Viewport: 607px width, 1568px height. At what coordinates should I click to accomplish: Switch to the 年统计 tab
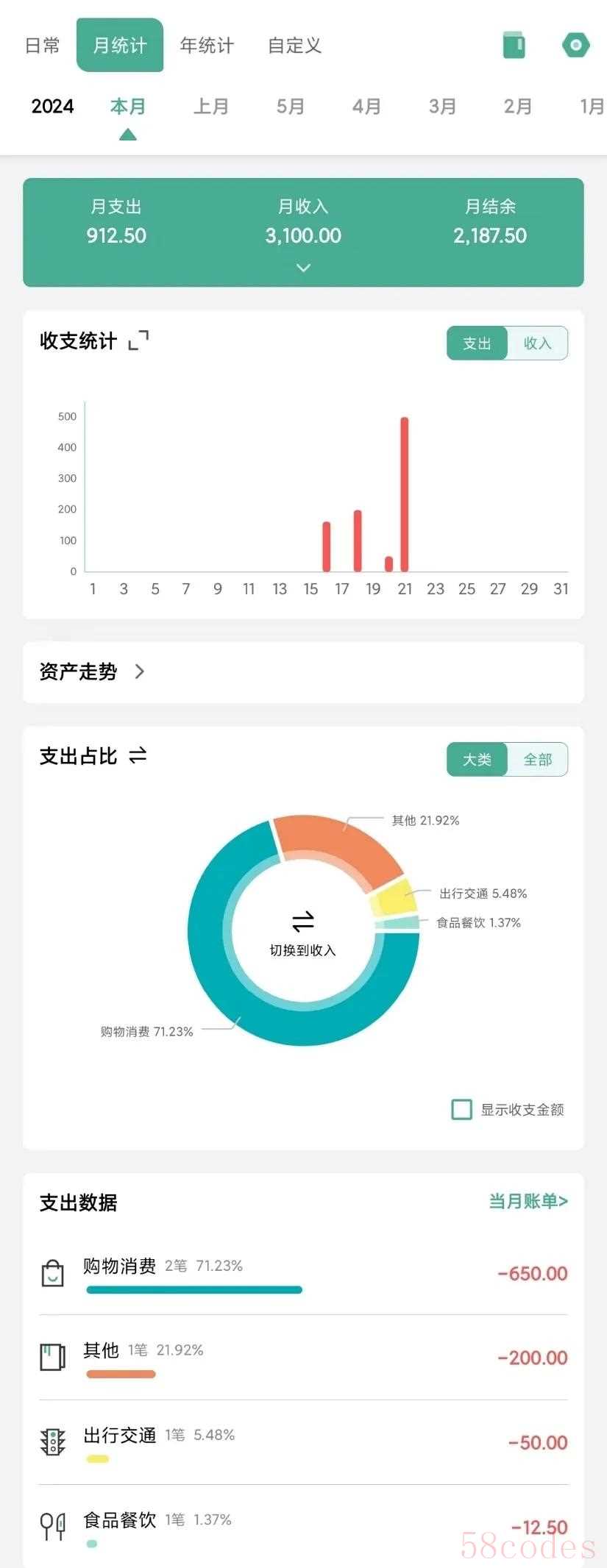coord(207,46)
